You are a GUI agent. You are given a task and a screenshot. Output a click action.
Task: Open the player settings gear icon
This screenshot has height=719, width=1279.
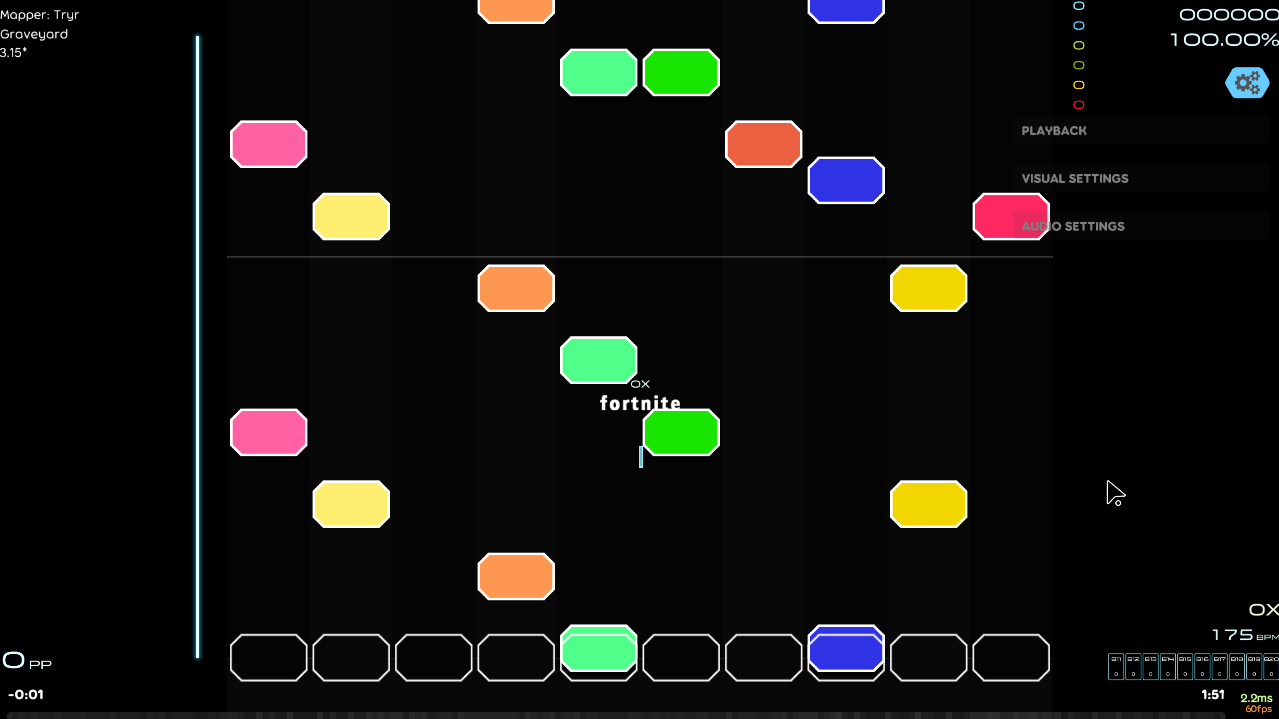coord(1246,83)
